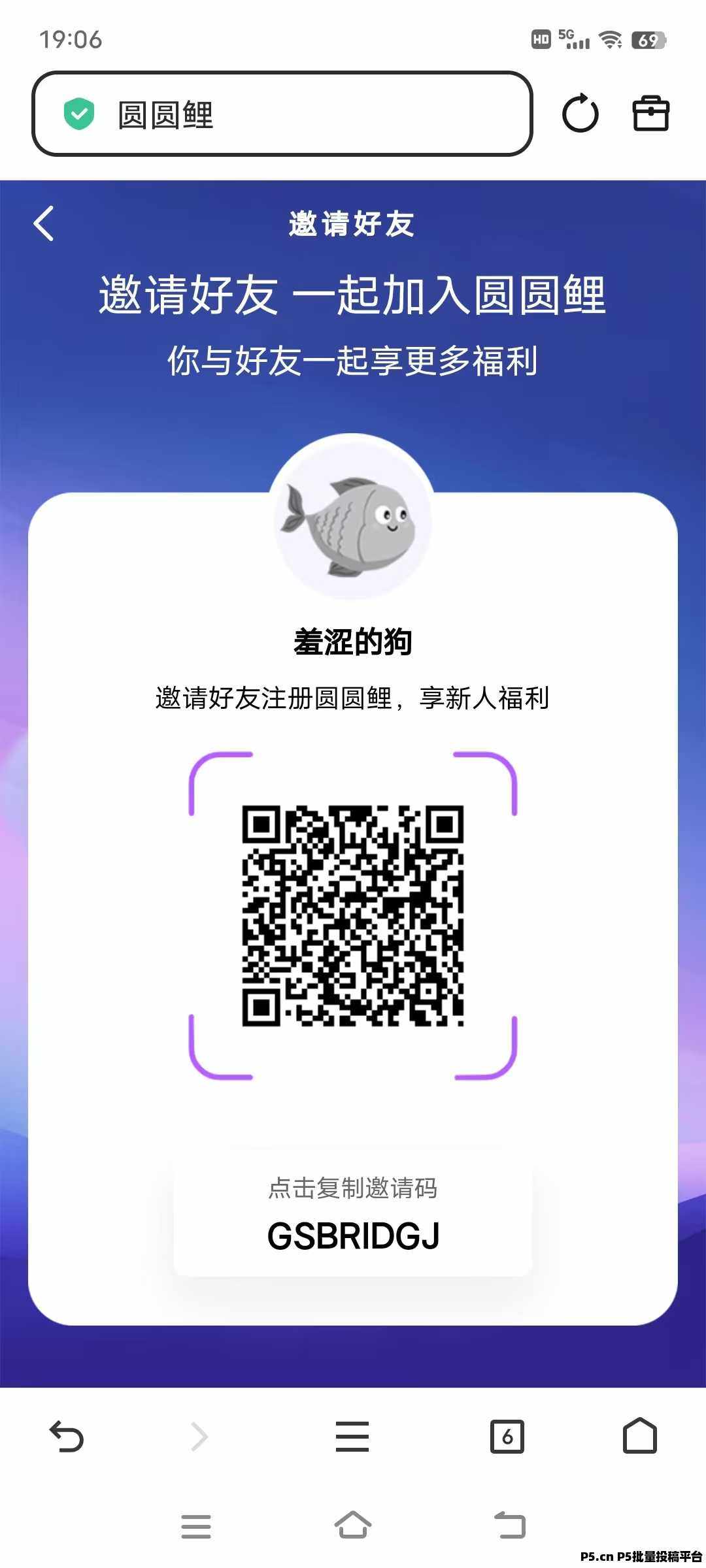The height and width of the screenshot is (1568, 706).
Task: Tap the refresh icon beside the address bar
Action: click(581, 114)
